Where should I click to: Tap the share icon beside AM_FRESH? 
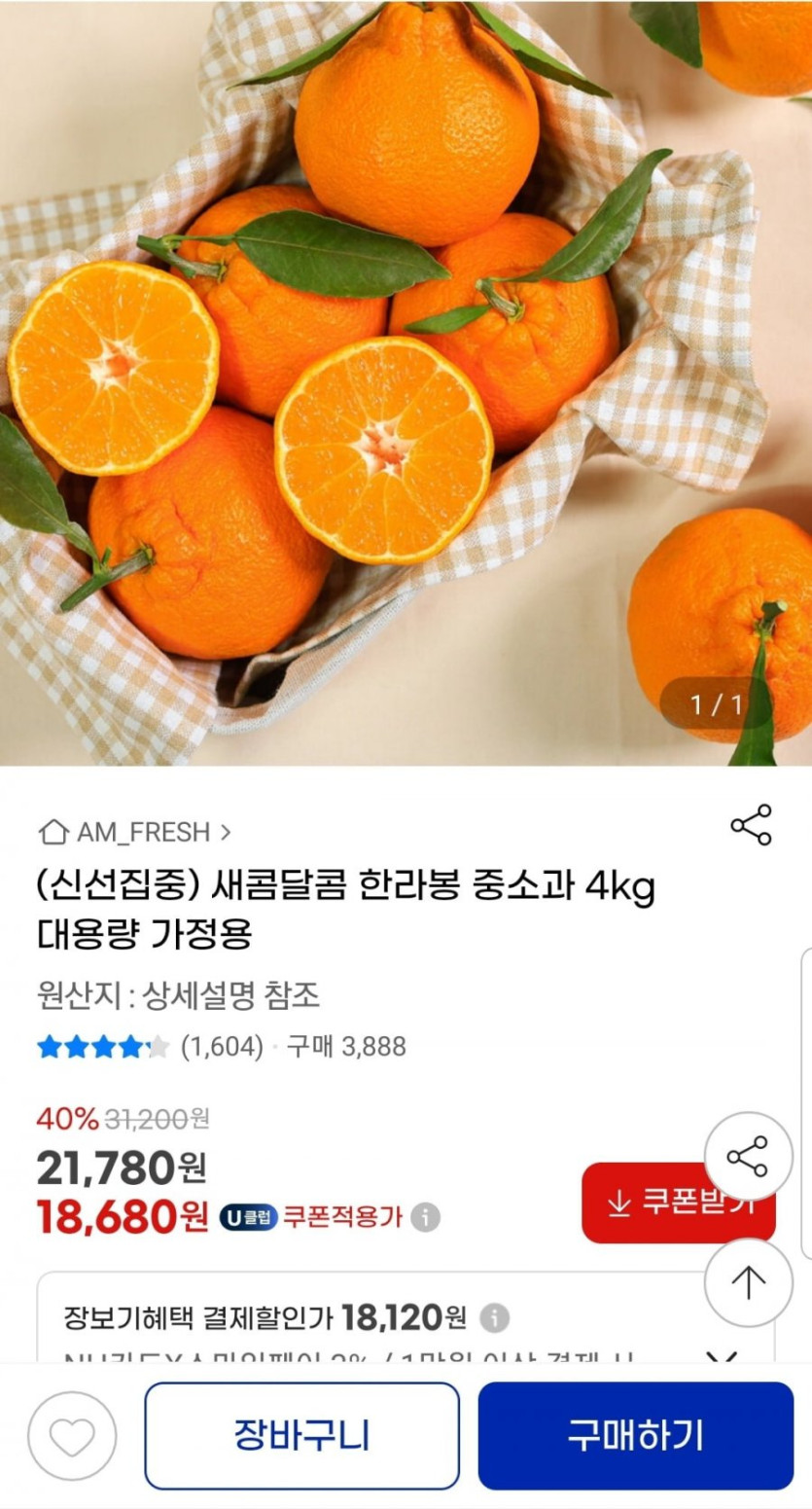point(751,825)
